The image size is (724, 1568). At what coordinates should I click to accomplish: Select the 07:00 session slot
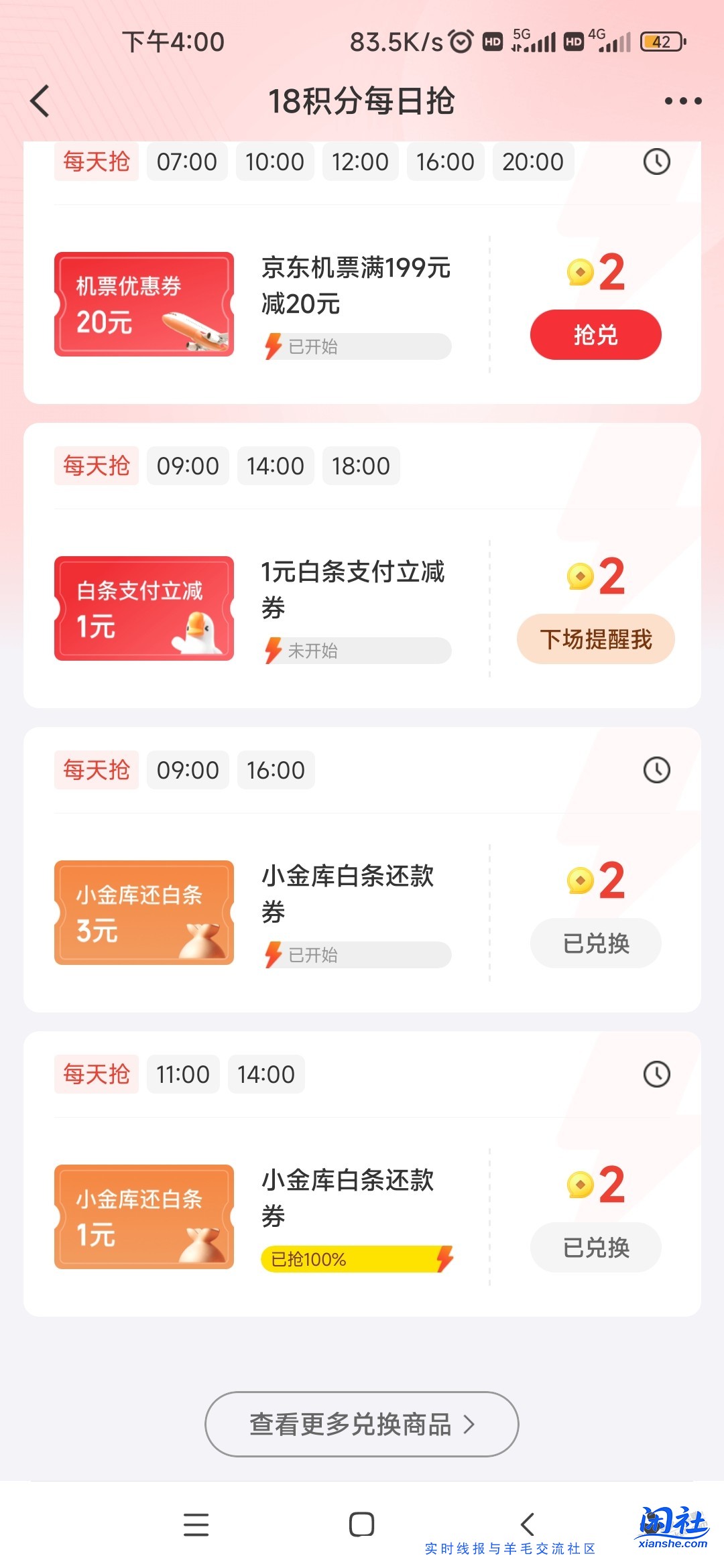coord(186,161)
